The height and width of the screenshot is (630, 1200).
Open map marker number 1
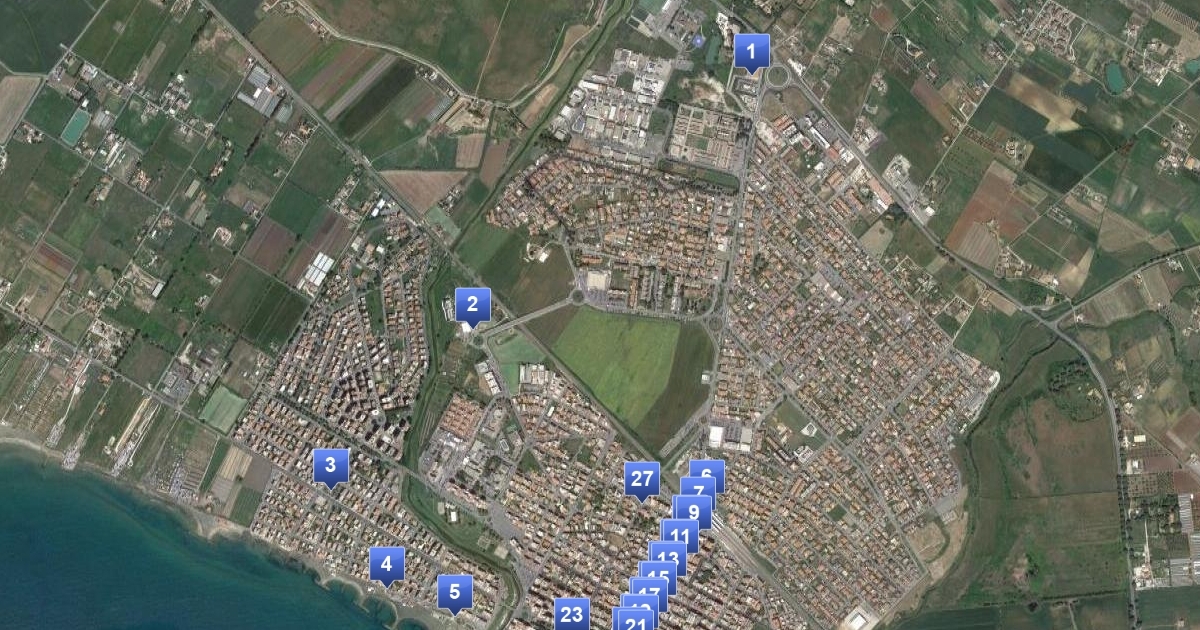coord(751,50)
